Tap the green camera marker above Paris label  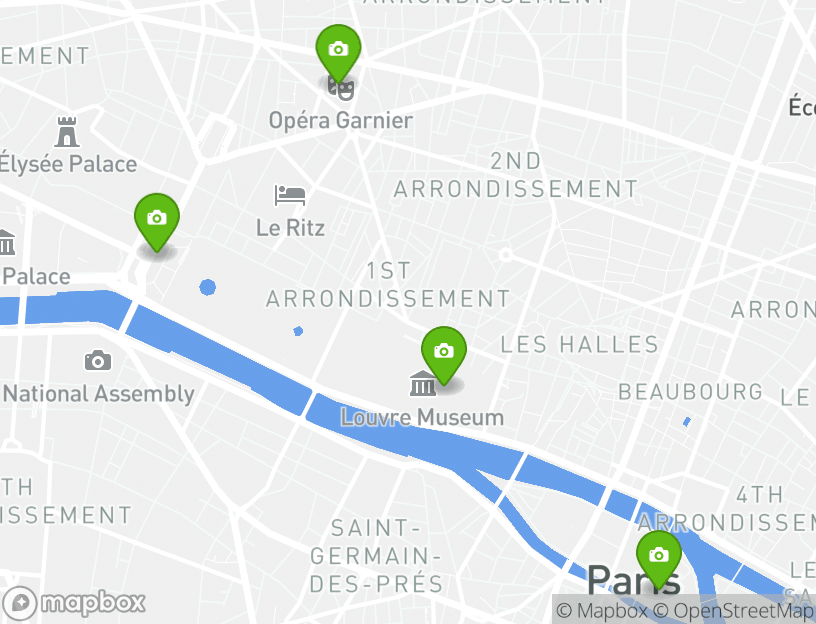[658, 556]
